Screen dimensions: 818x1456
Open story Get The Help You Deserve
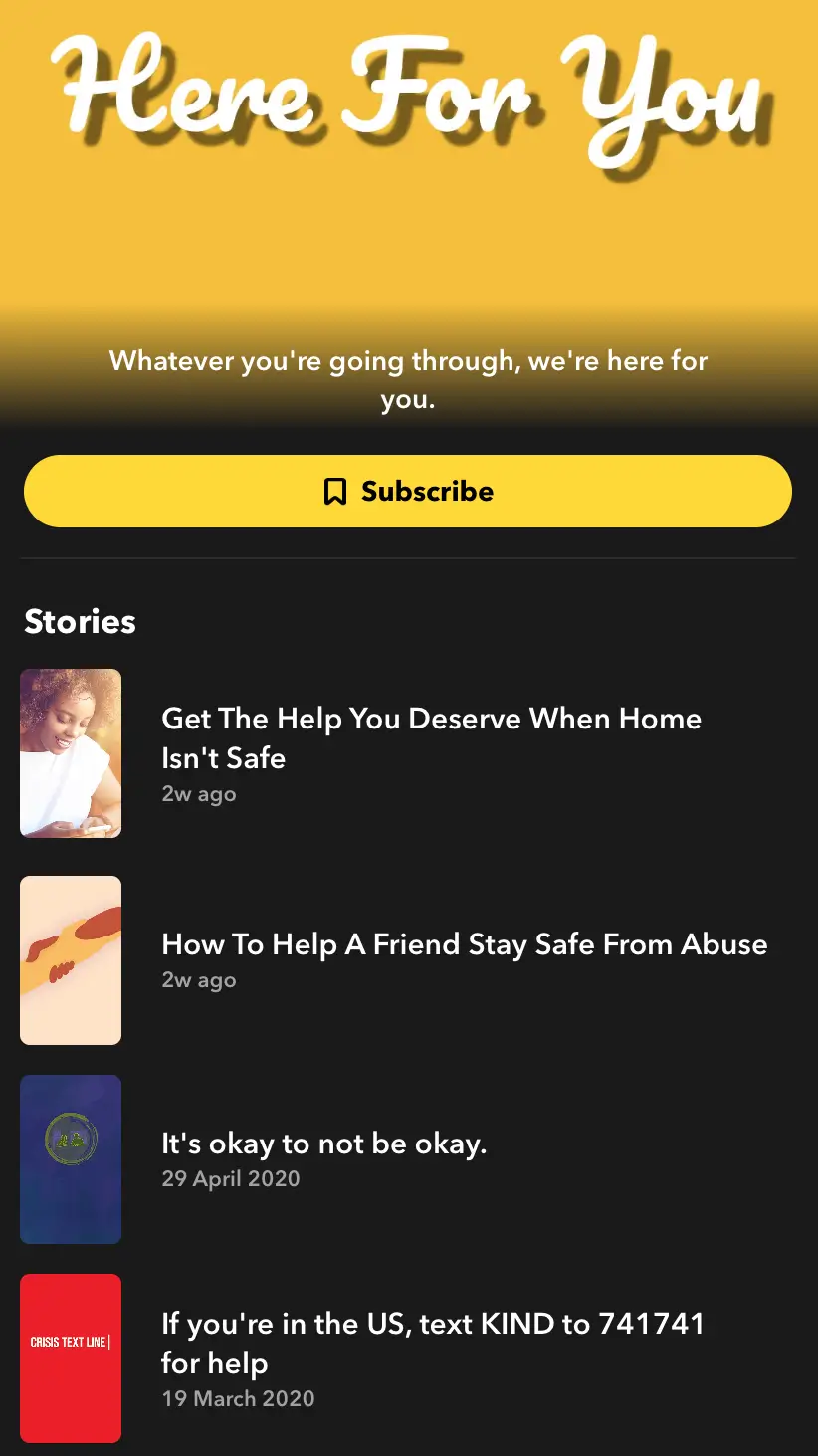[430, 737]
